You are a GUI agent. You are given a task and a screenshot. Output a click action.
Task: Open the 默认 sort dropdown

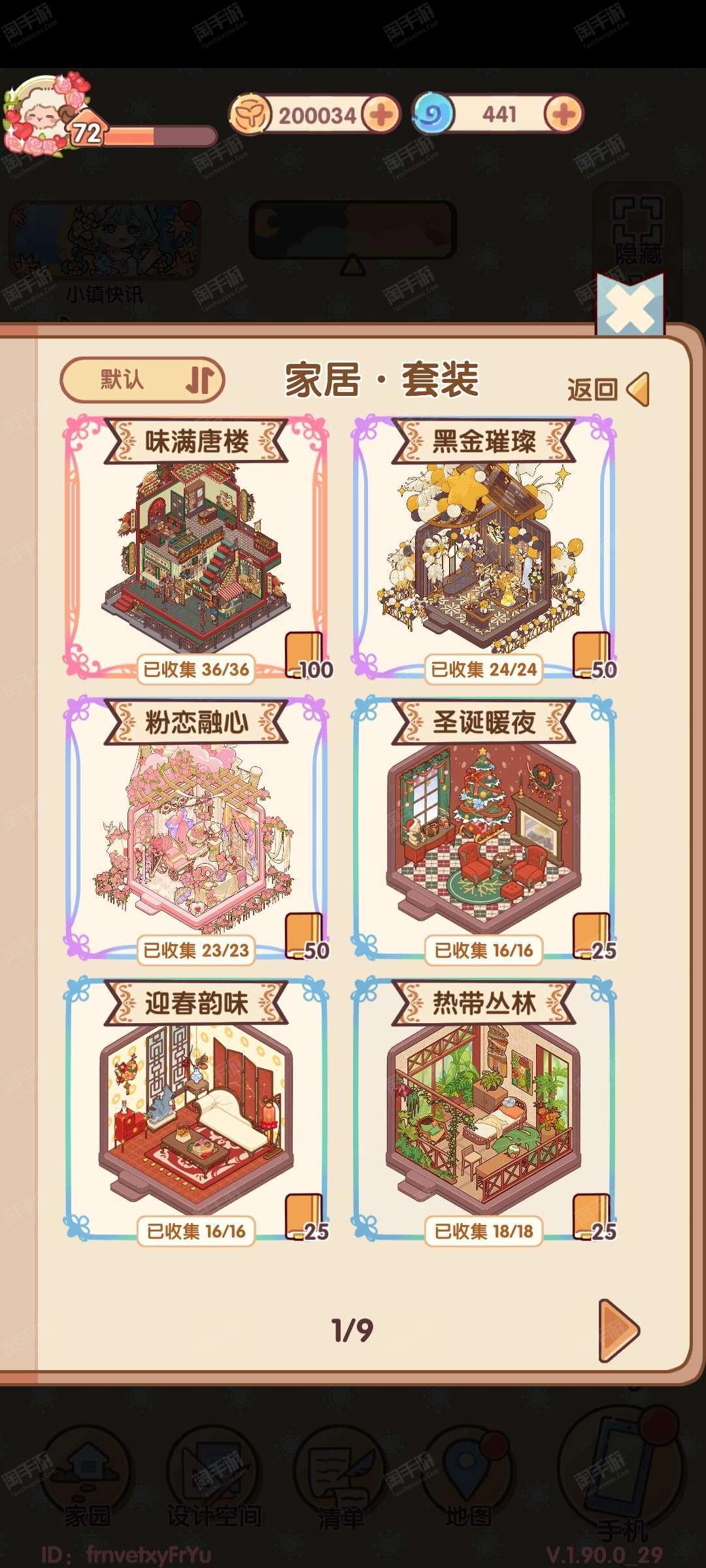click(x=143, y=380)
